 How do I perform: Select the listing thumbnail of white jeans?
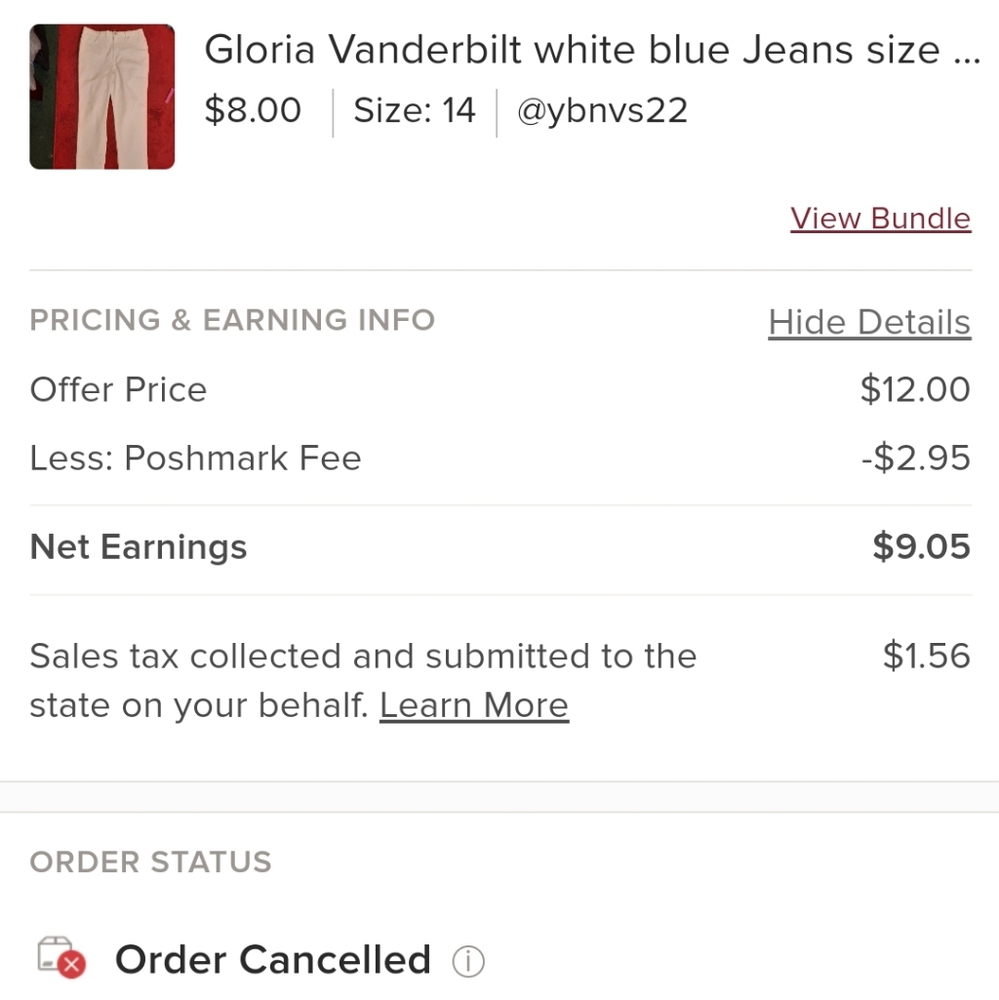click(101, 96)
